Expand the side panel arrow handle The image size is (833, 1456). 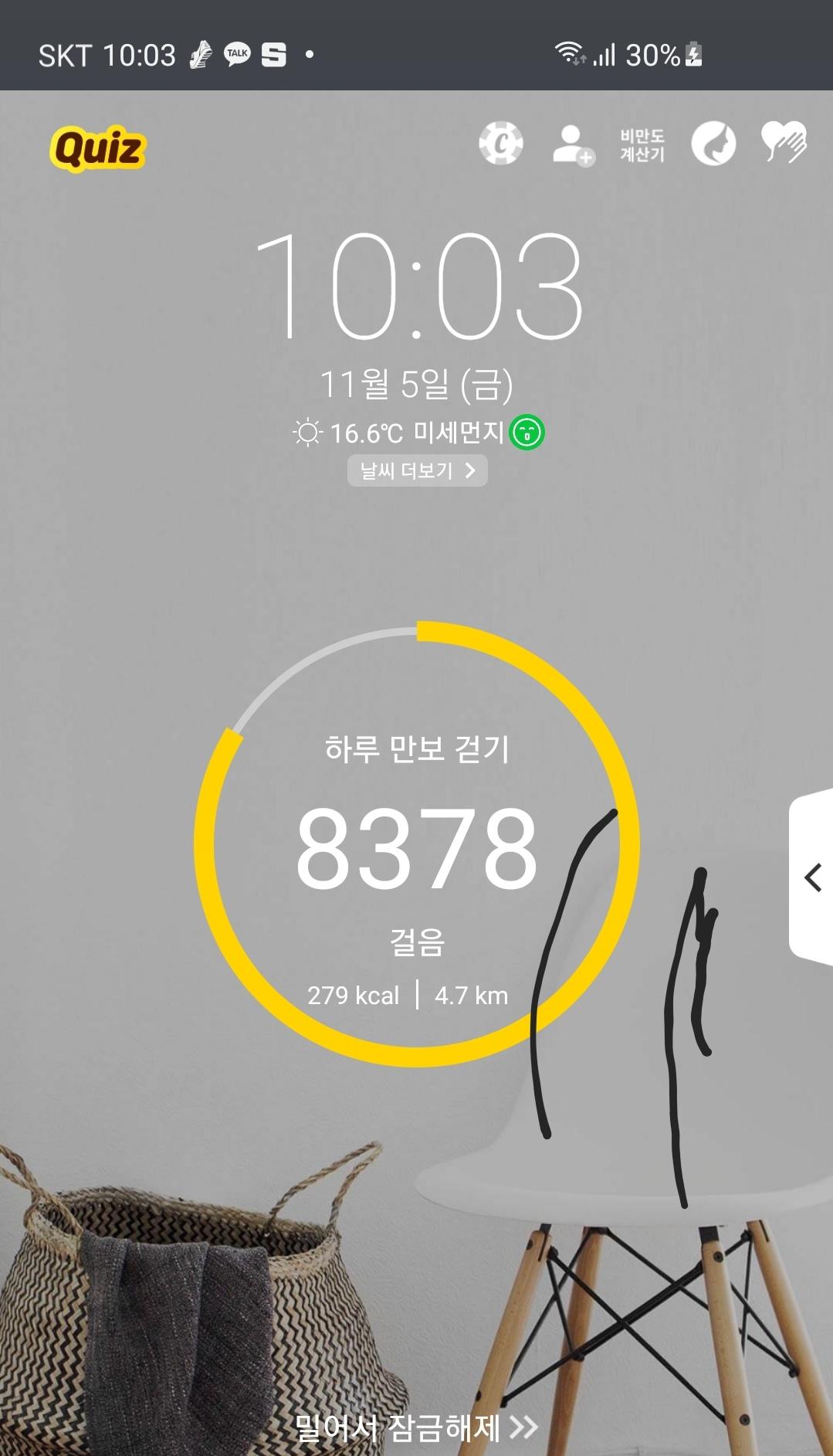point(813,877)
